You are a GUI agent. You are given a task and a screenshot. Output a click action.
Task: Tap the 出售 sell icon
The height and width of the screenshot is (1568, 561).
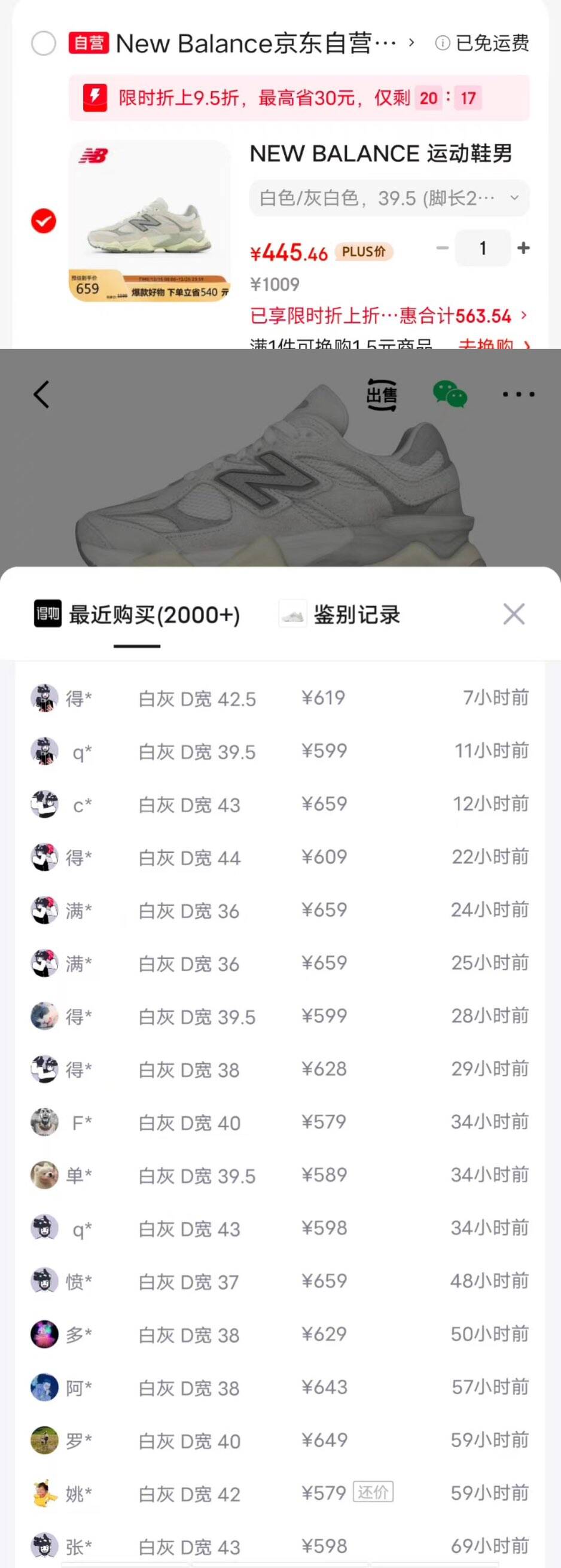[x=382, y=395]
